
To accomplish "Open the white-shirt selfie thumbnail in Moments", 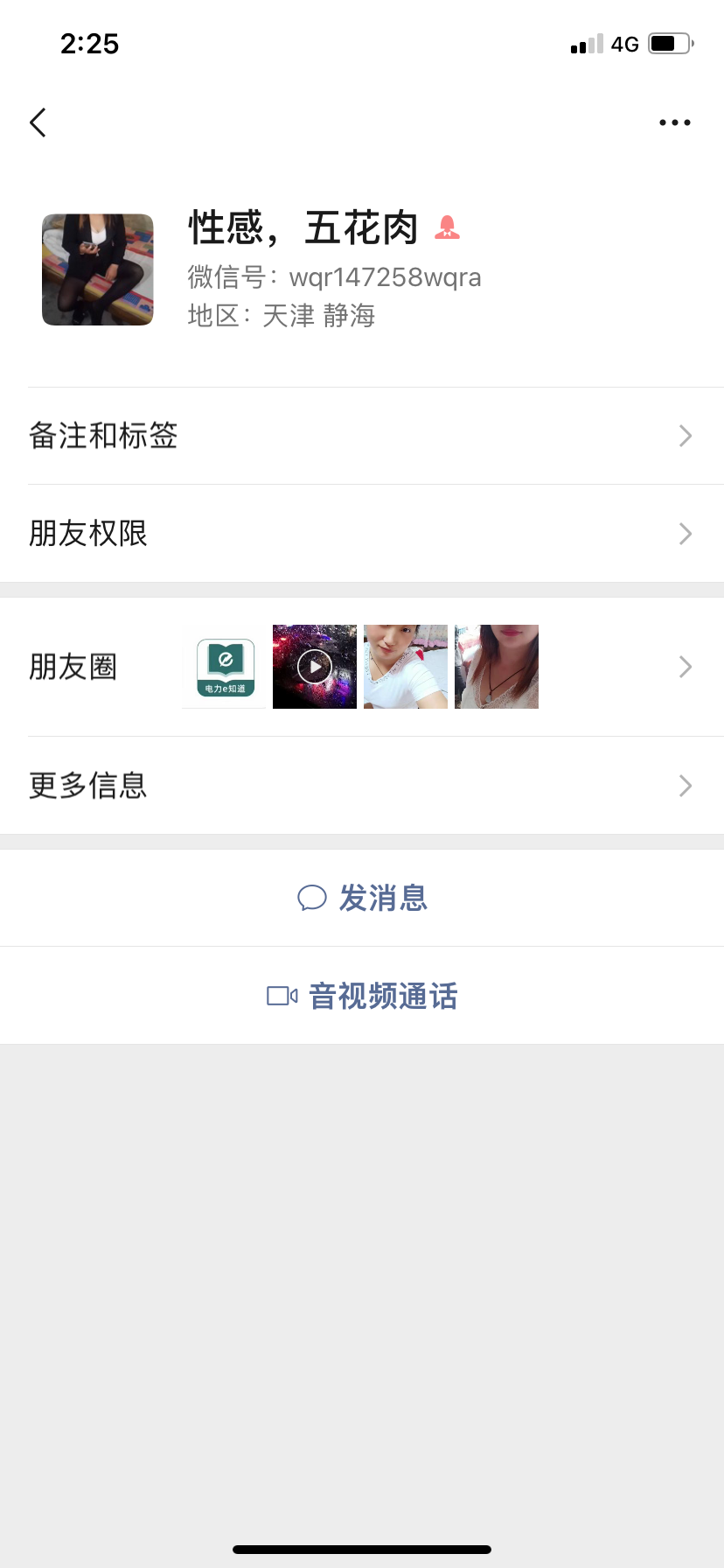I will (405, 667).
